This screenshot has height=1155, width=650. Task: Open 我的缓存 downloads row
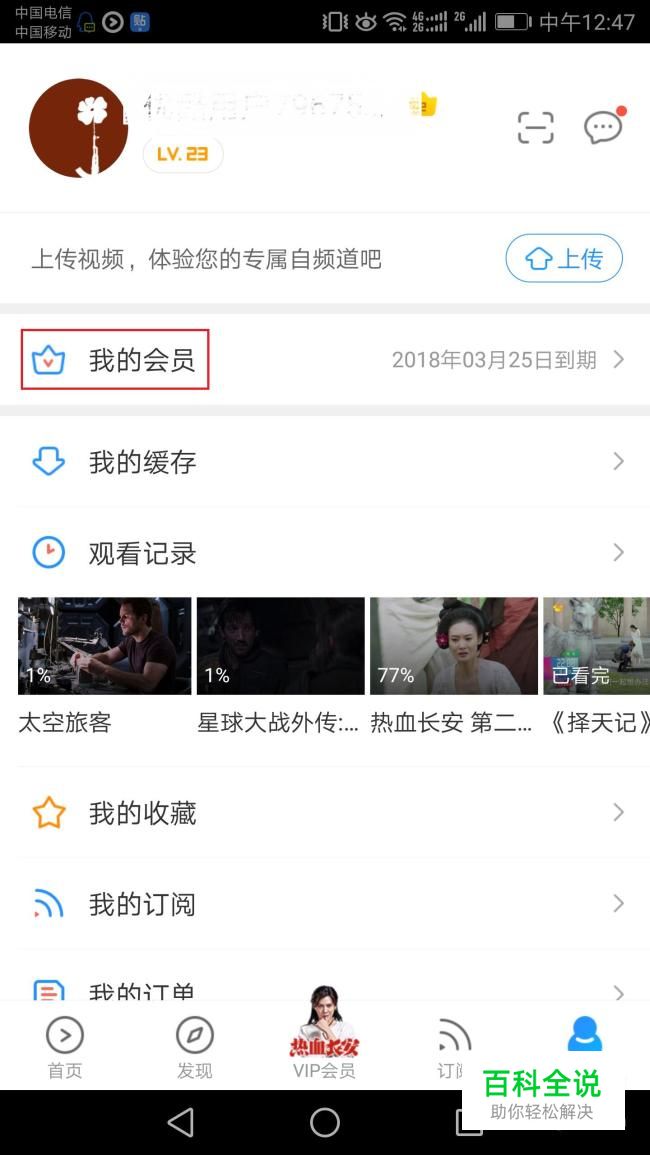click(x=324, y=462)
